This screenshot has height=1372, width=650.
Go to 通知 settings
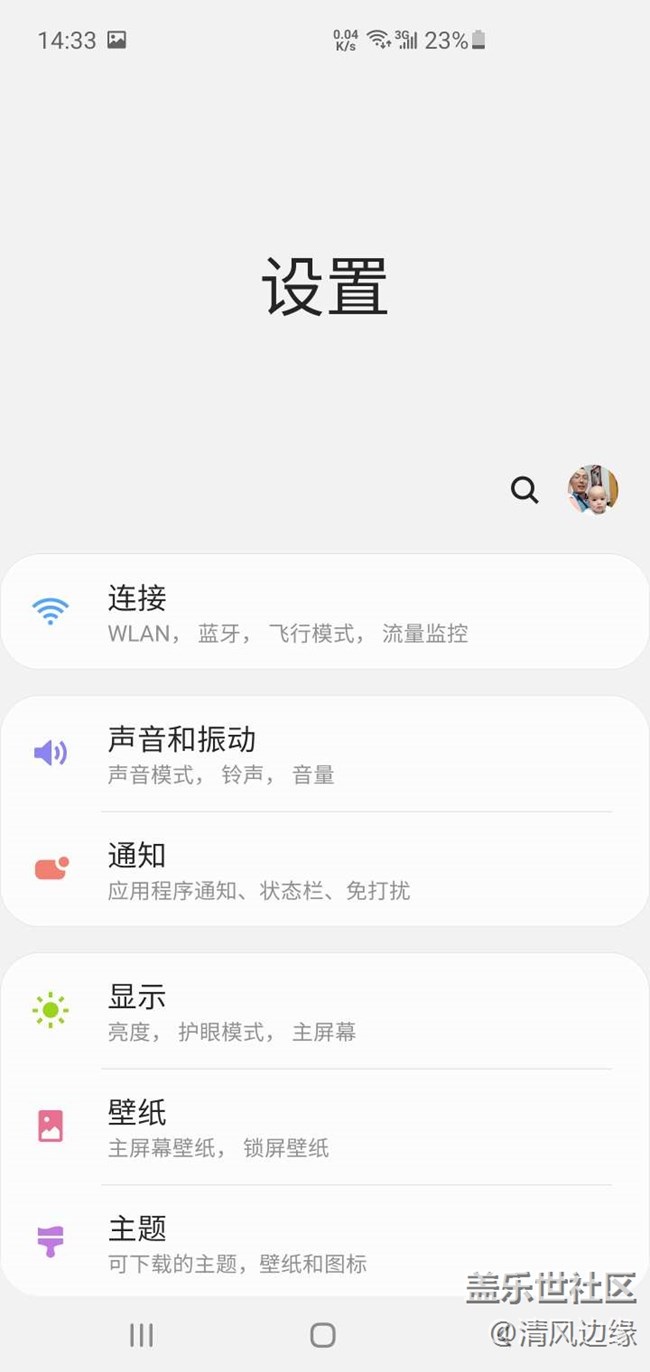[325, 870]
